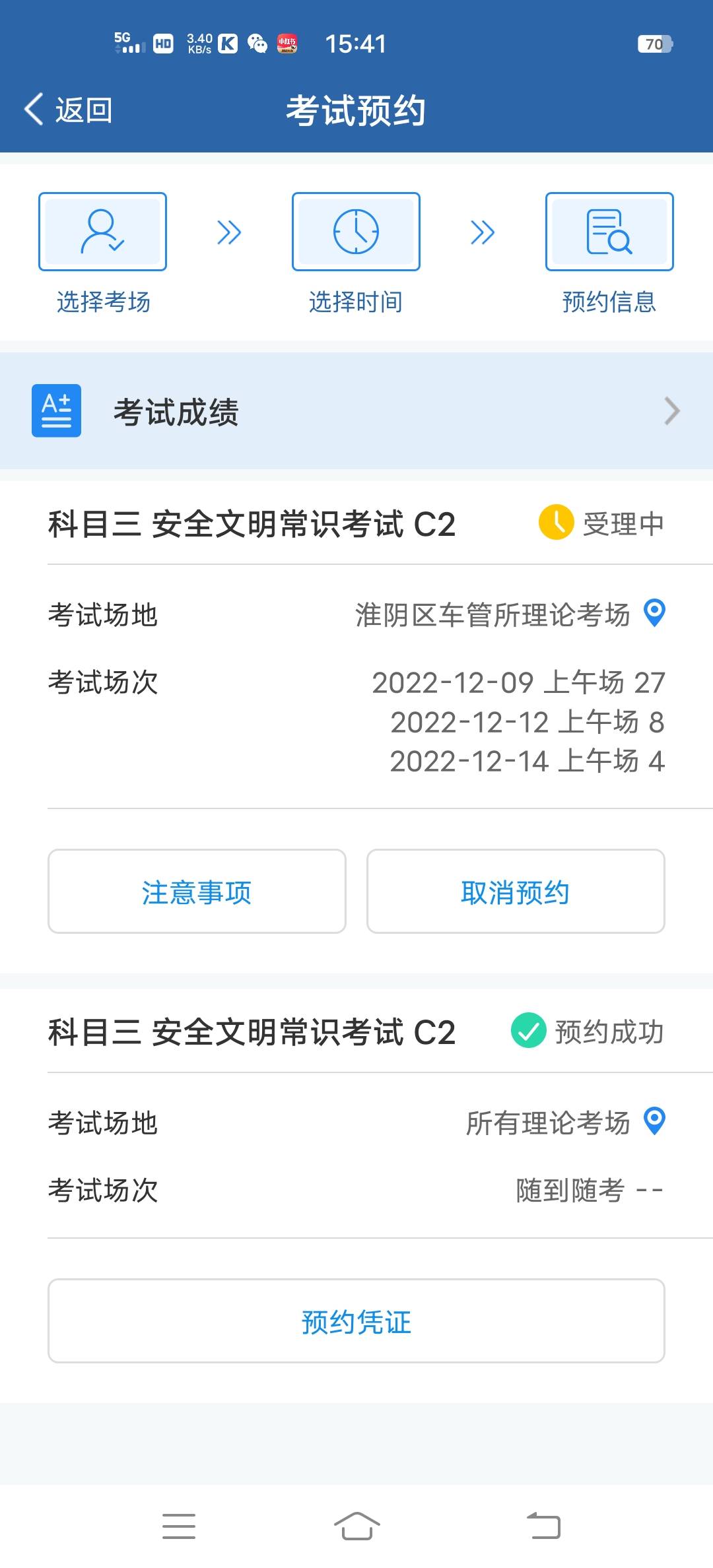Click the A+ 考试成绩 score icon
Image resolution: width=713 pixels, height=1568 pixels.
click(x=55, y=410)
